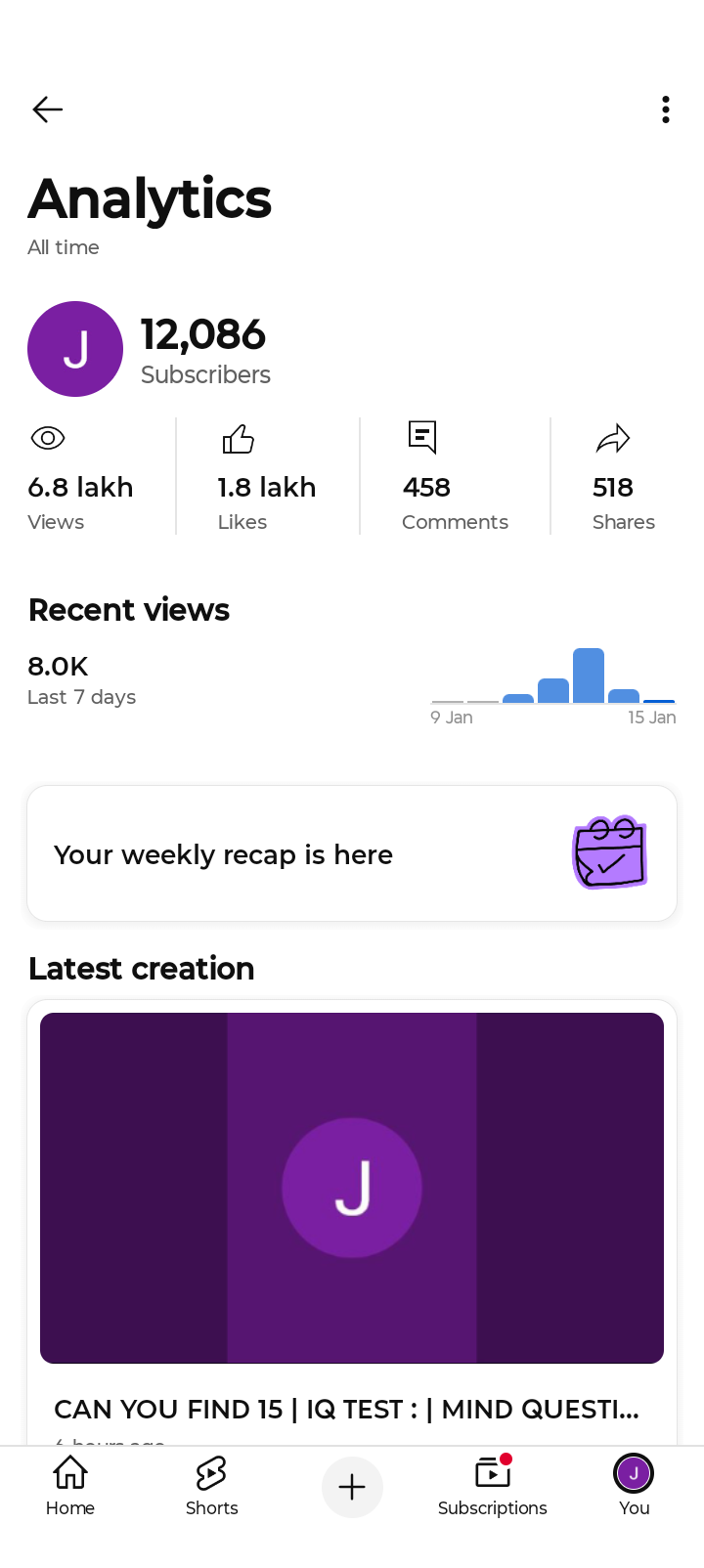The height and width of the screenshot is (1568, 704).
Task: Open the three-dot overflow menu
Action: coord(665,109)
